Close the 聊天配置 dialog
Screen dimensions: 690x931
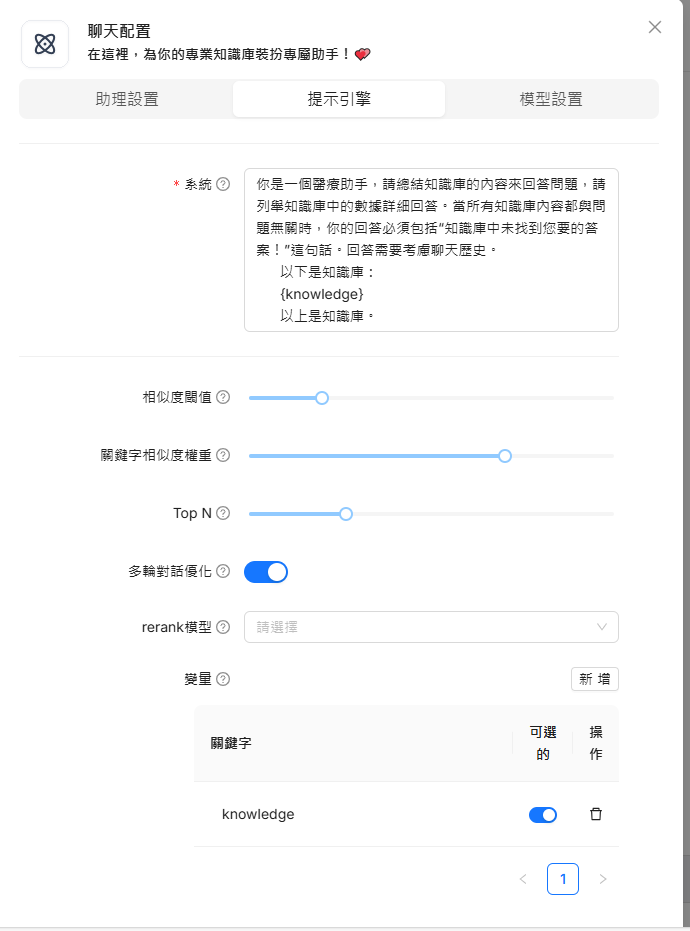tap(655, 28)
